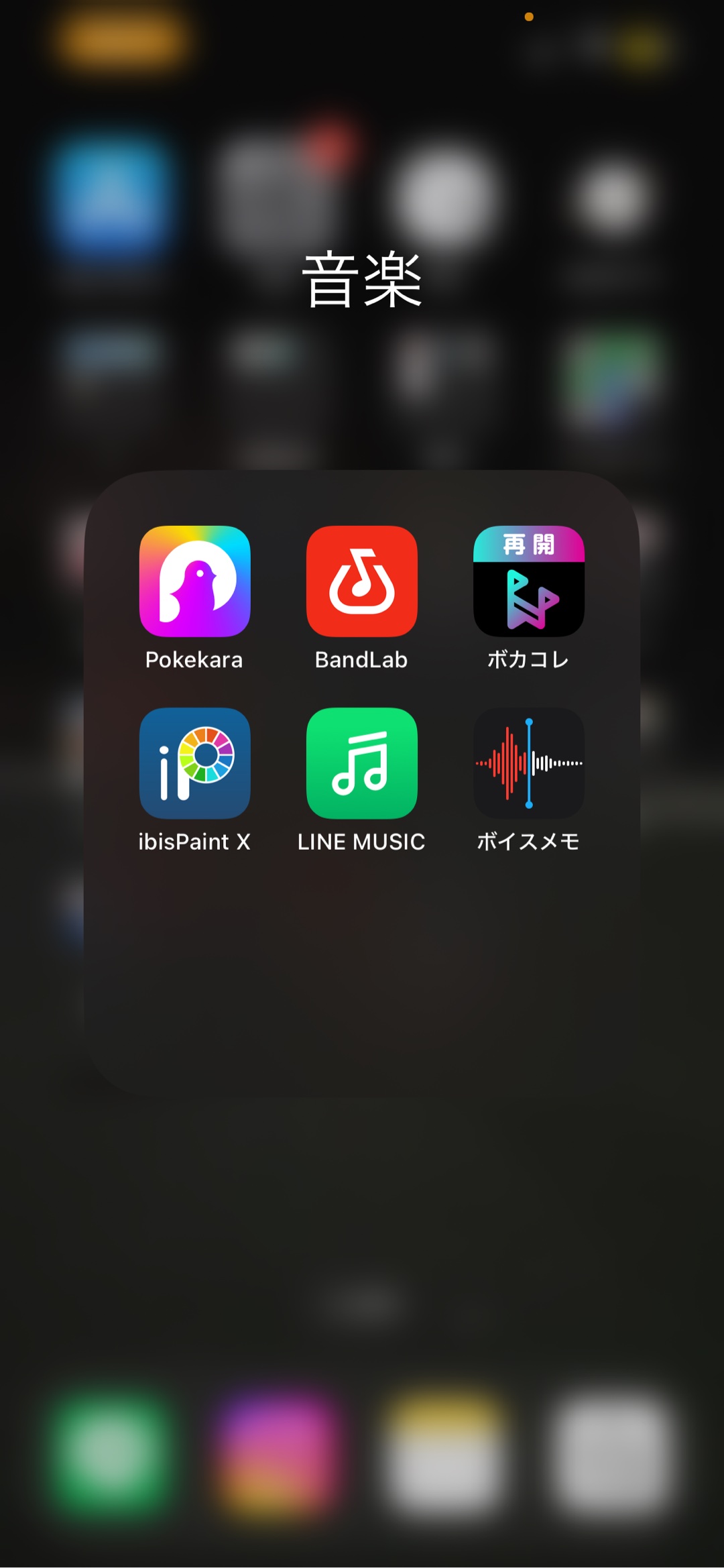Open the ボカコレ app

[x=528, y=581]
